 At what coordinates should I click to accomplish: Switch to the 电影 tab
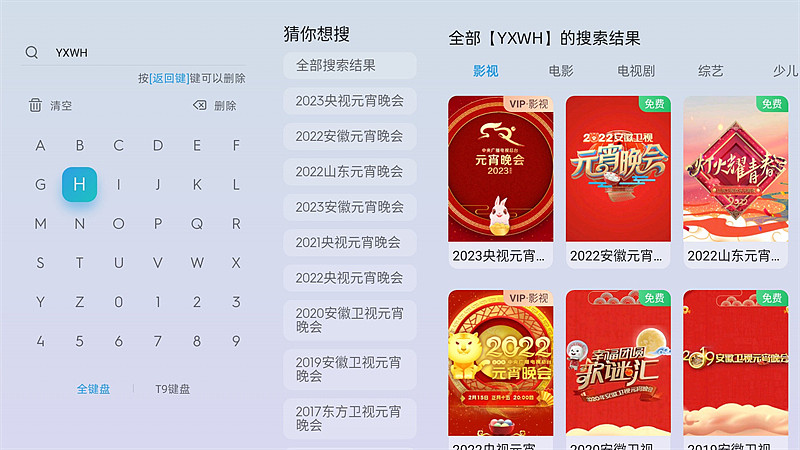pyautogui.click(x=561, y=71)
